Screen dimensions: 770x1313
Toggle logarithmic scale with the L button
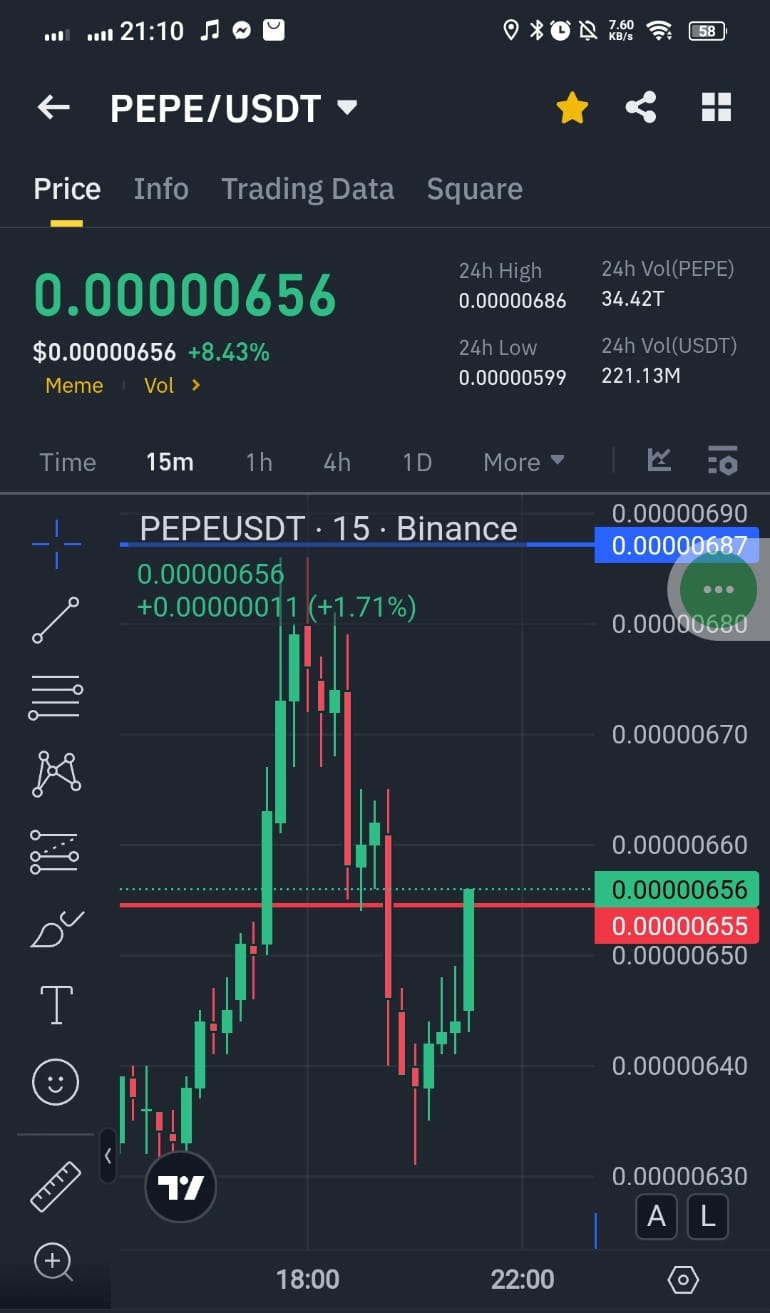(708, 1216)
